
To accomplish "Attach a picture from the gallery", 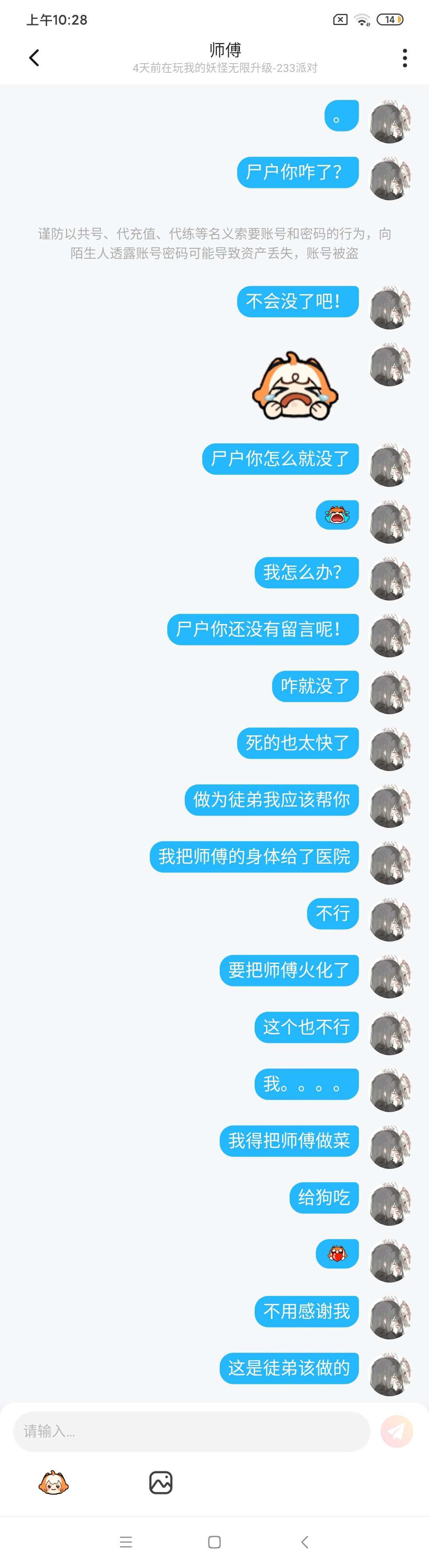I will tap(160, 1483).
